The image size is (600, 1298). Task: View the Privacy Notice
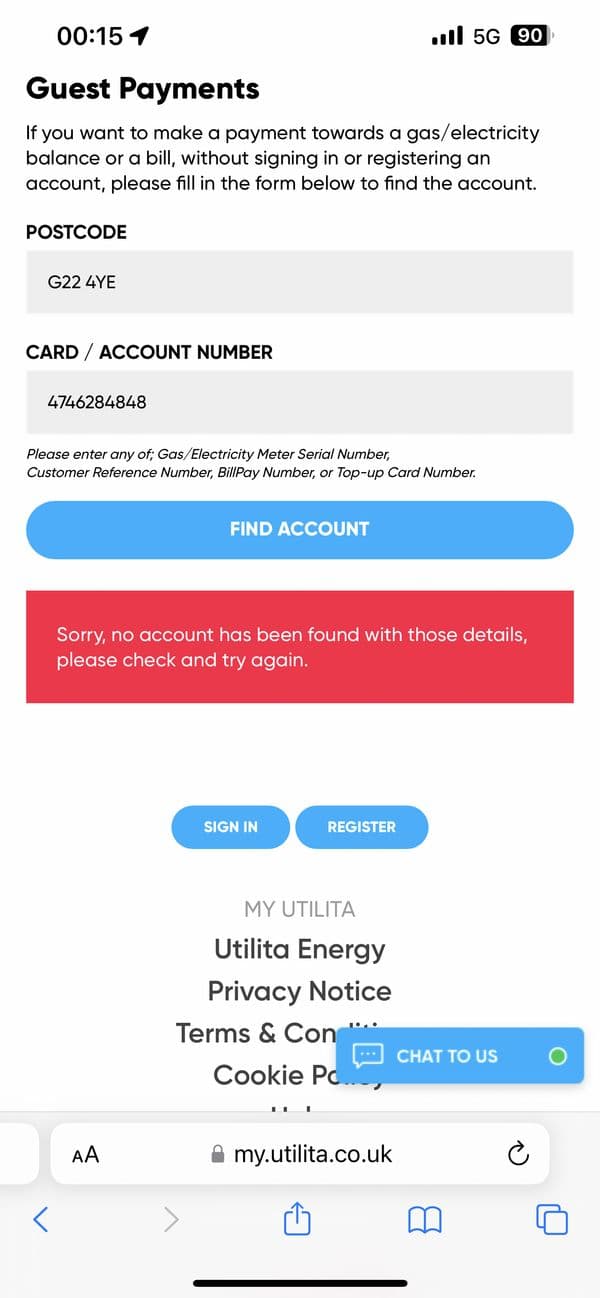tap(299, 991)
